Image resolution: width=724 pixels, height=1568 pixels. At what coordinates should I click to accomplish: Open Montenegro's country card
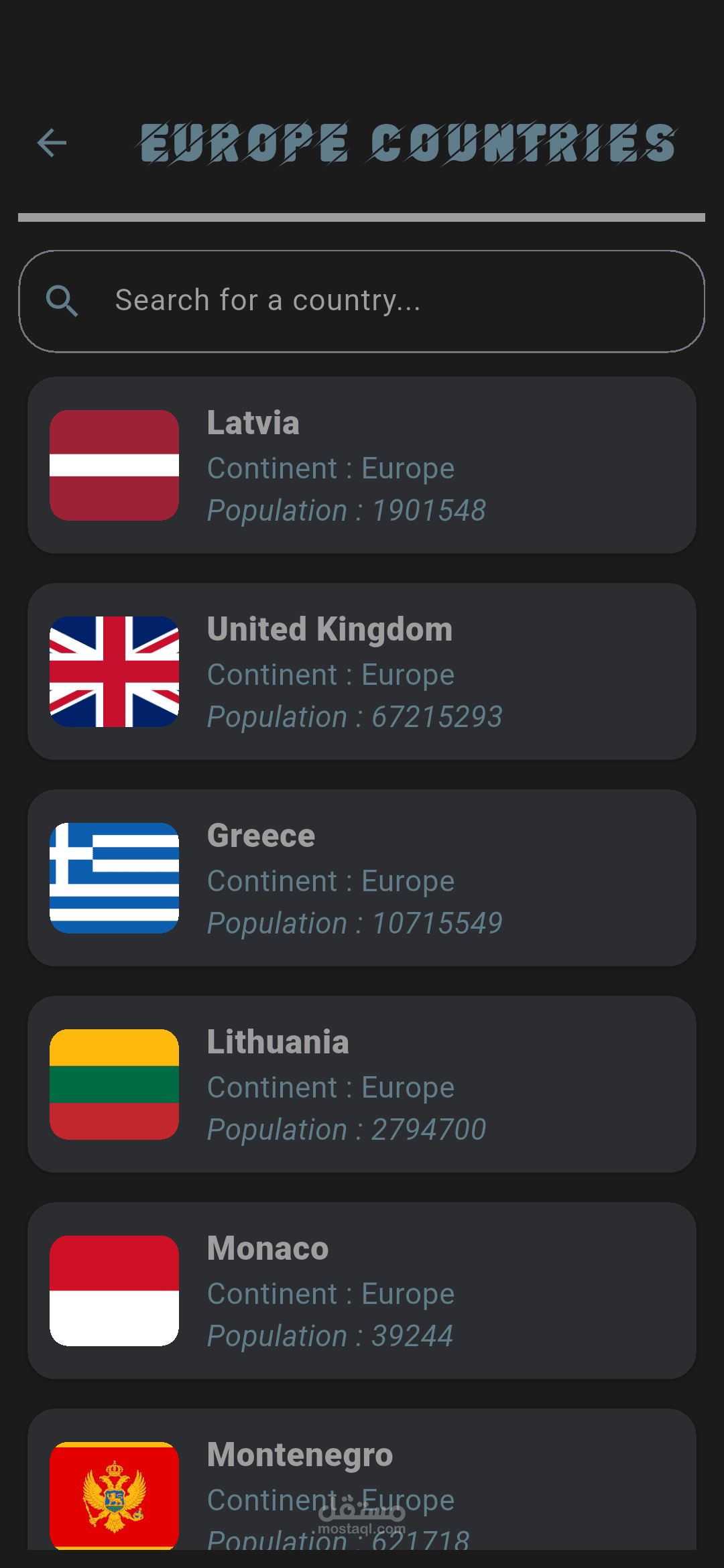[362, 1481]
